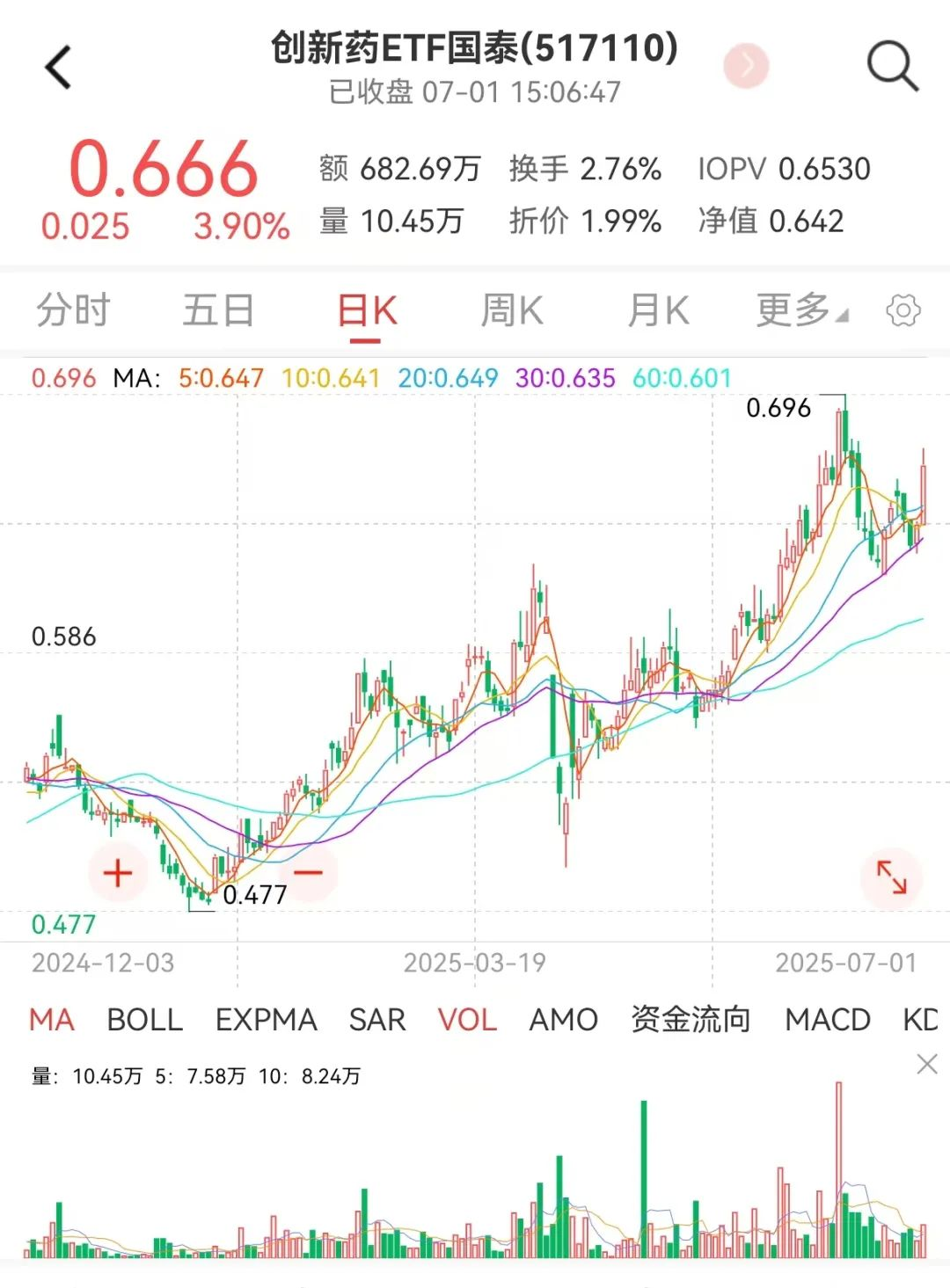Select the EXPMA overlay
Screen dimensions: 950x1288
coord(267,1020)
